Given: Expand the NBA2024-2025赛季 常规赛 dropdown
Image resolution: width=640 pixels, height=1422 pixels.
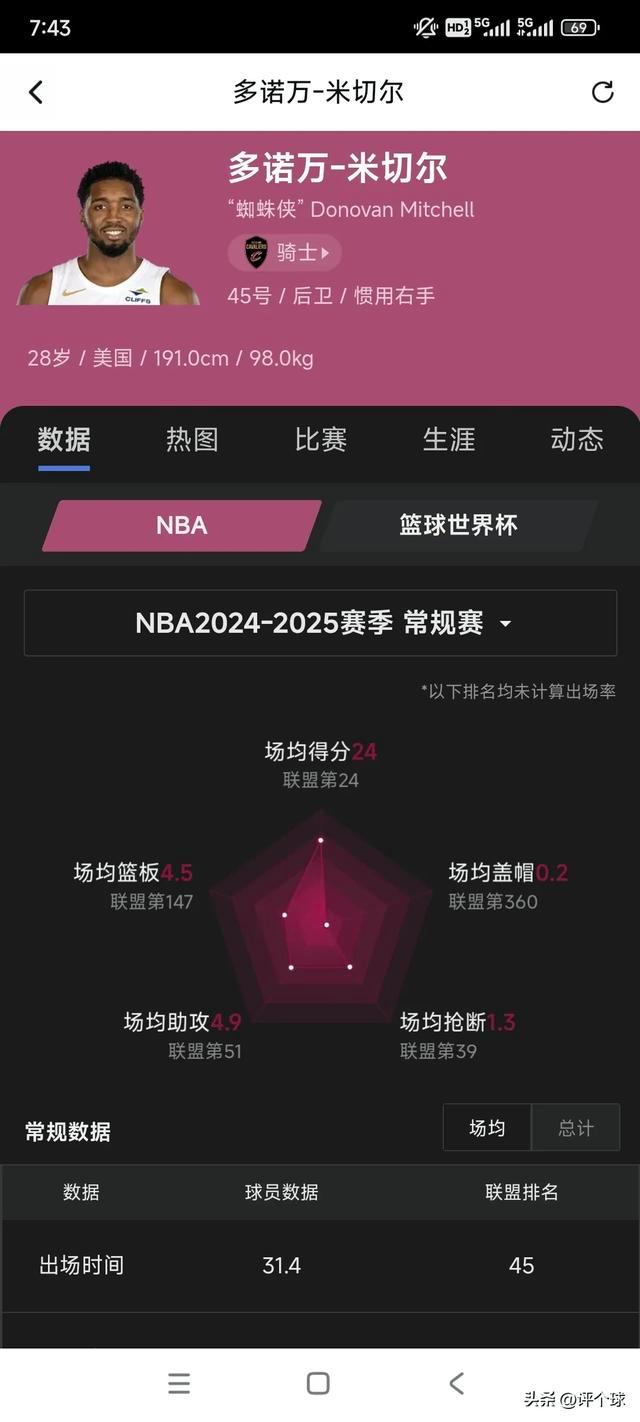Looking at the screenshot, I should tap(320, 623).
